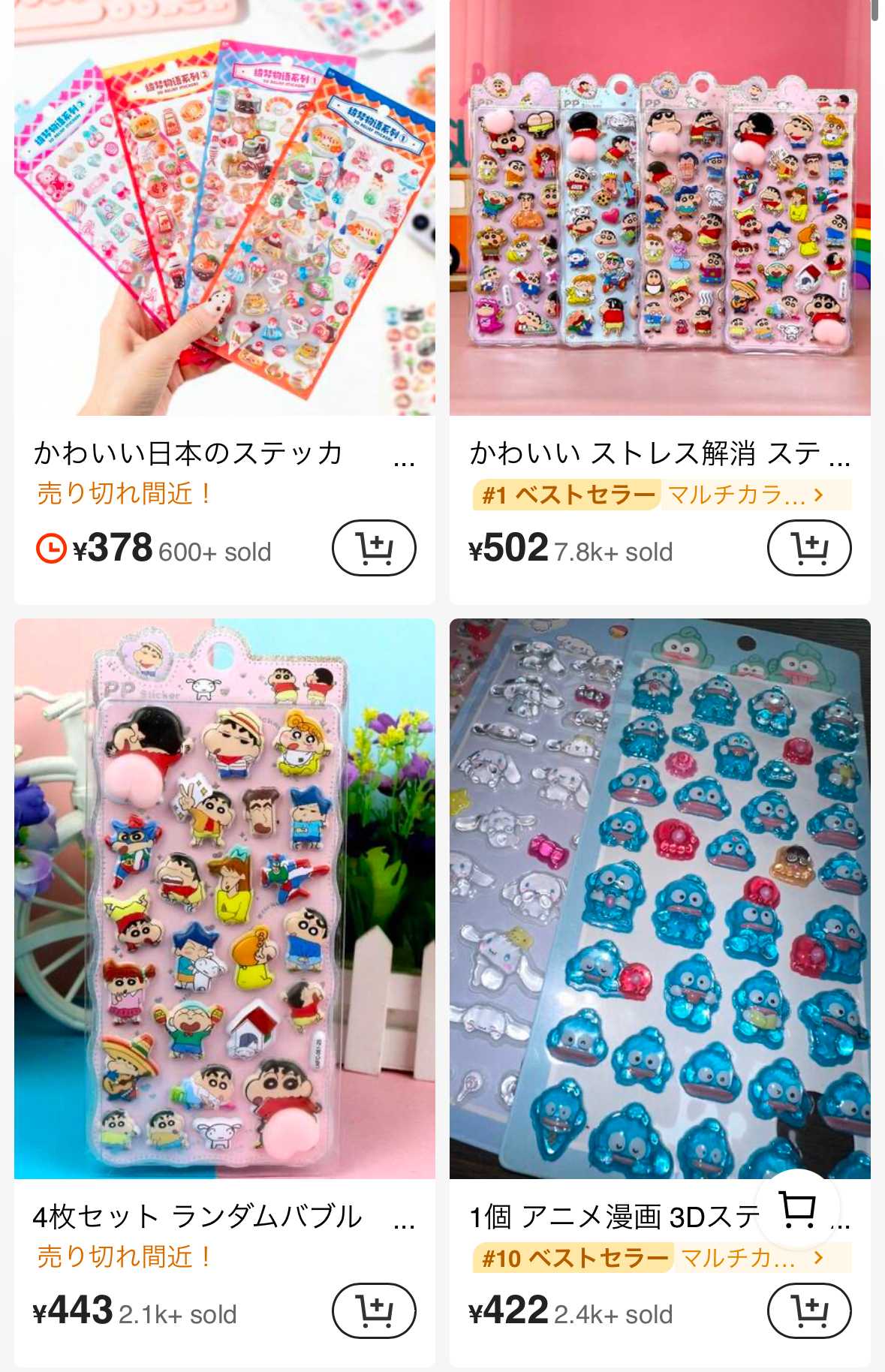Viewport: 885px width, 1372px height.
Task: Add the ¥422 anime 3D sticker to cart
Action: [809, 1310]
